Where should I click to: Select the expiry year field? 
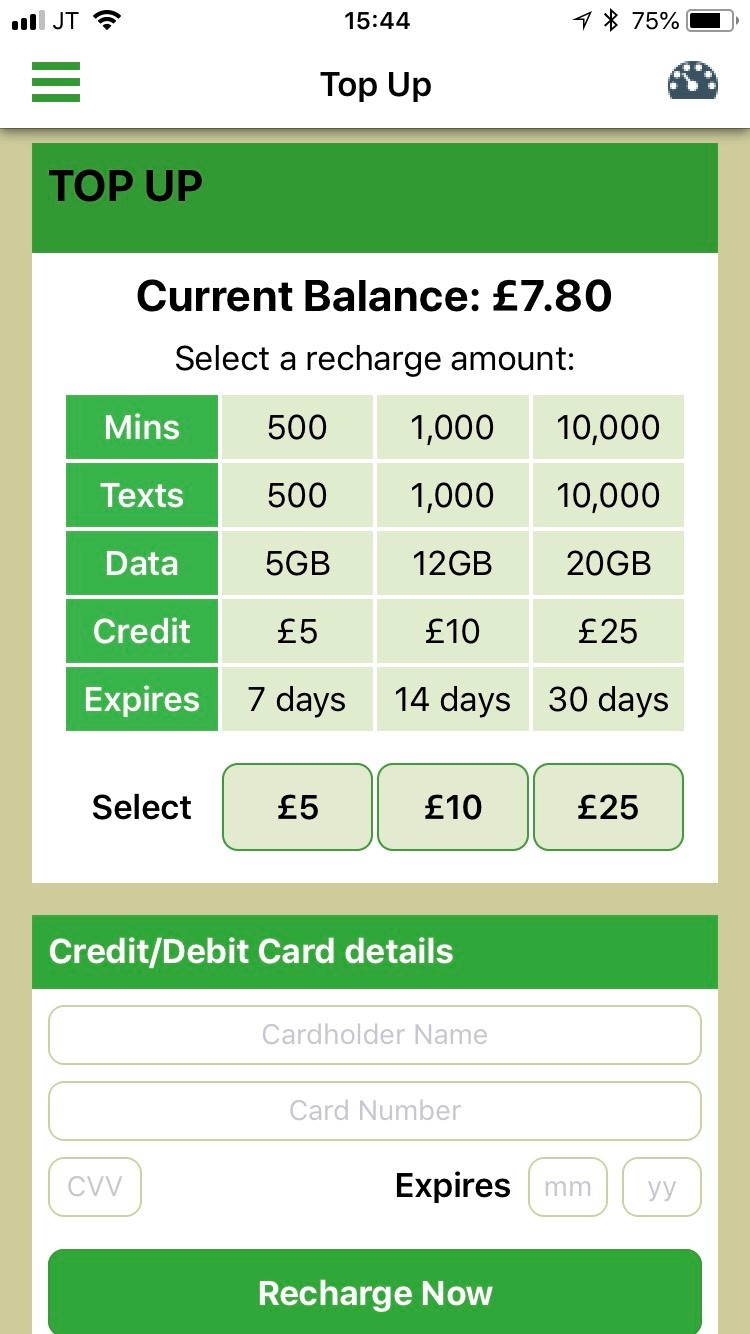(x=661, y=1187)
